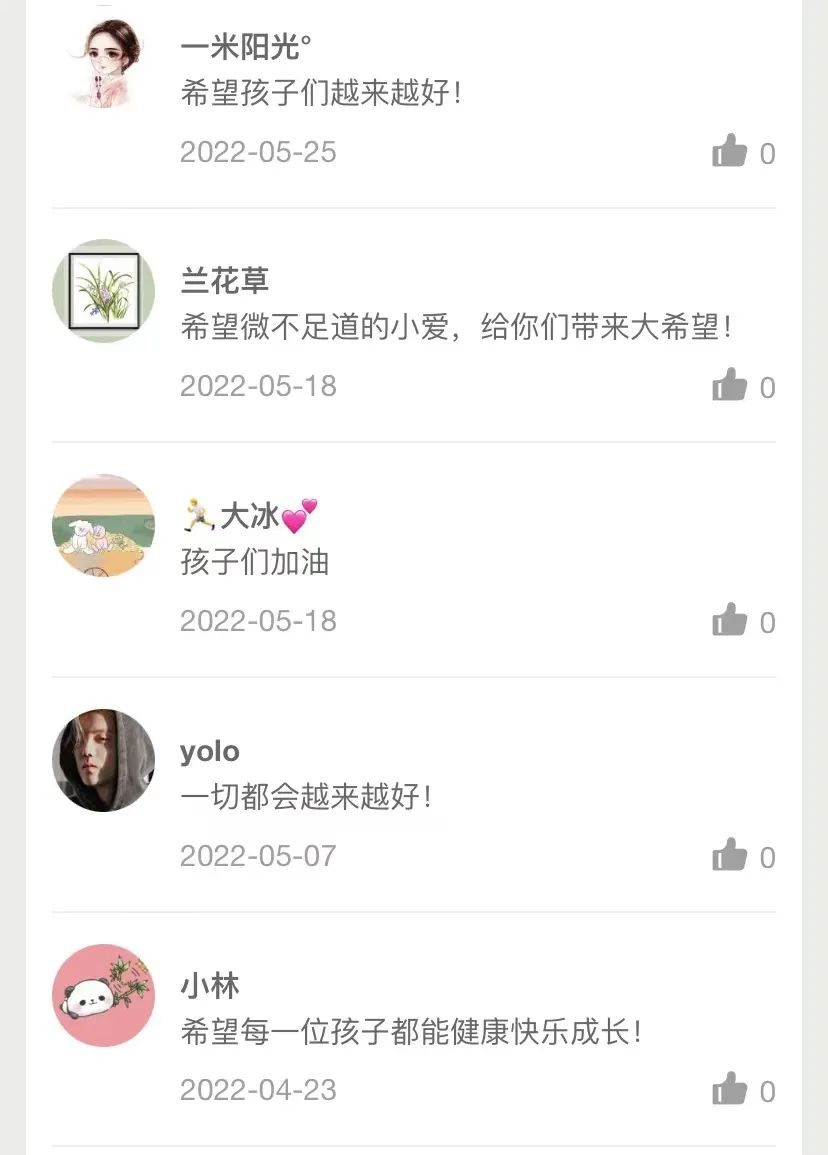Give a thumbs up to 大冰's comment
The image size is (828, 1155).
730,621
